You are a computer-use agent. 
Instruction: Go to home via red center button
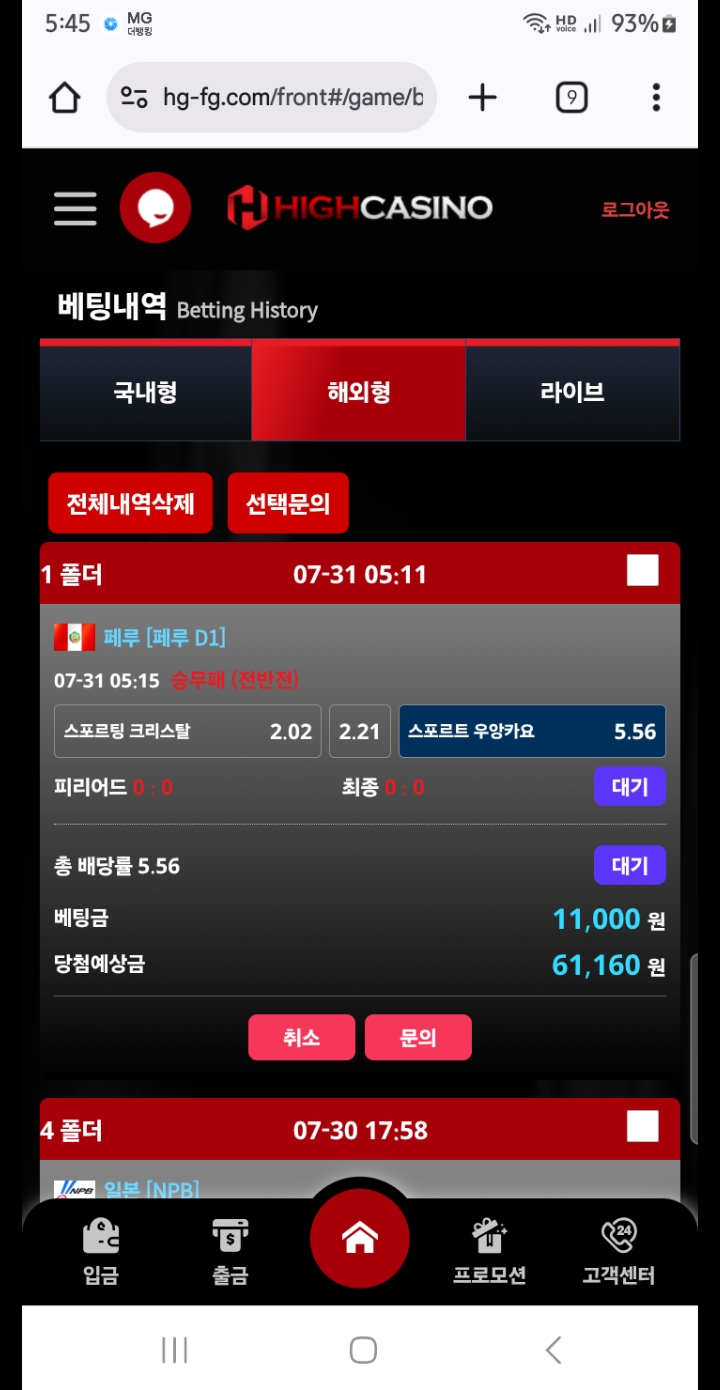point(360,1239)
